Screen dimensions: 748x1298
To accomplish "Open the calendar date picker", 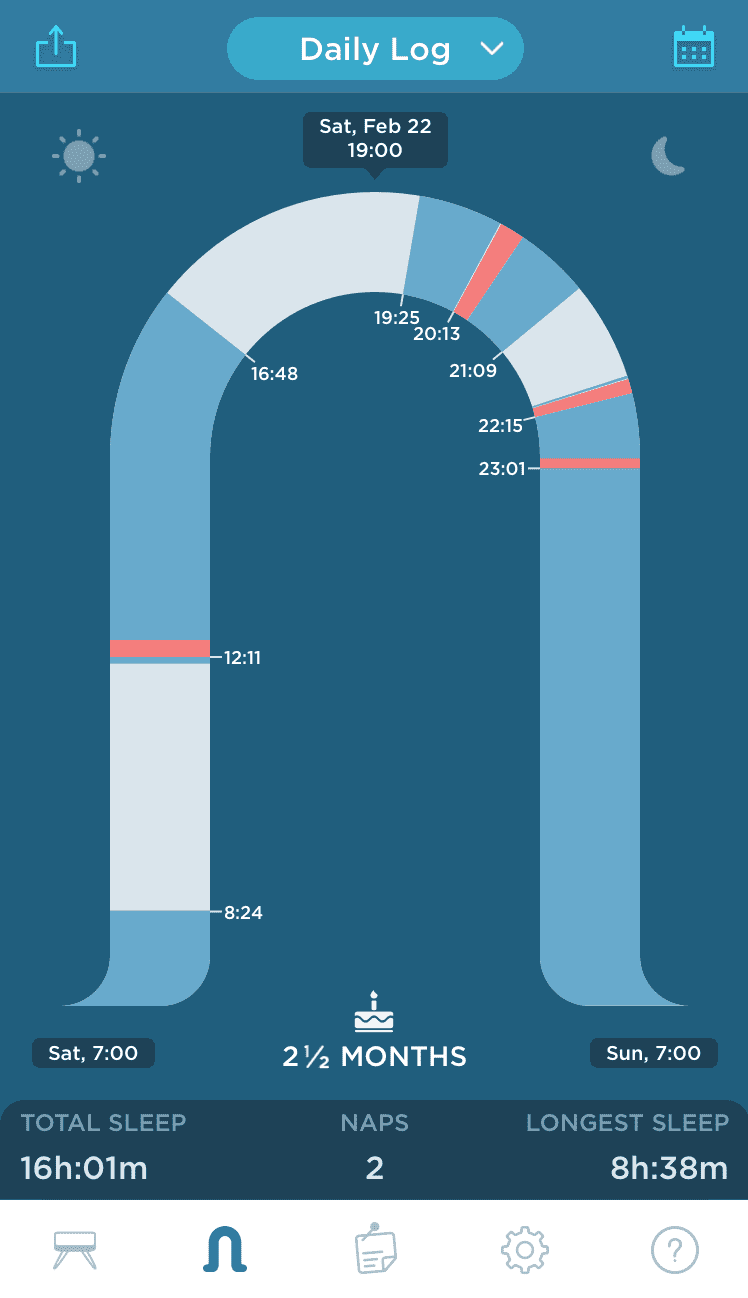I will point(692,47).
